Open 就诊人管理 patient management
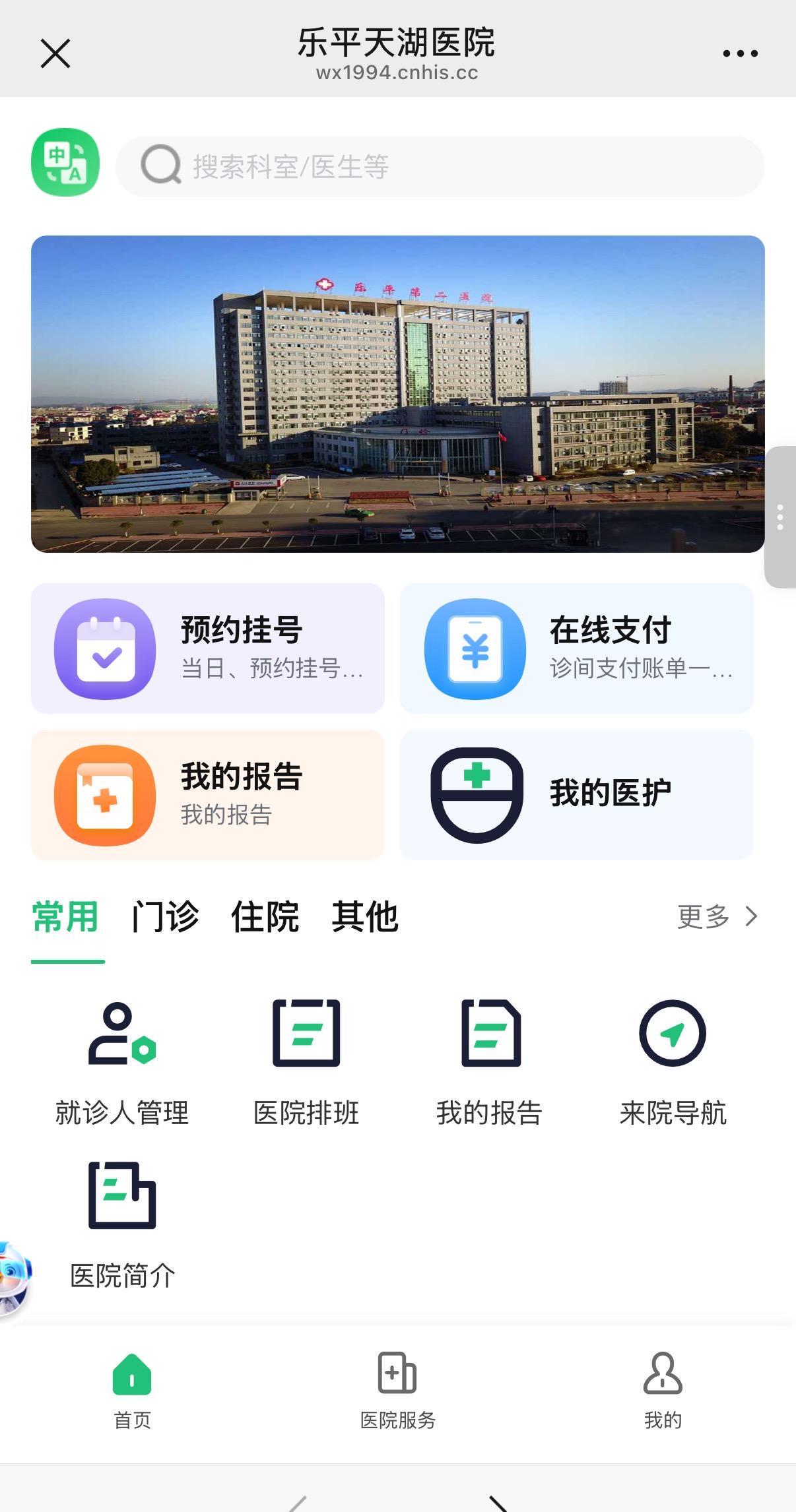796x1512 pixels. pos(122,1062)
